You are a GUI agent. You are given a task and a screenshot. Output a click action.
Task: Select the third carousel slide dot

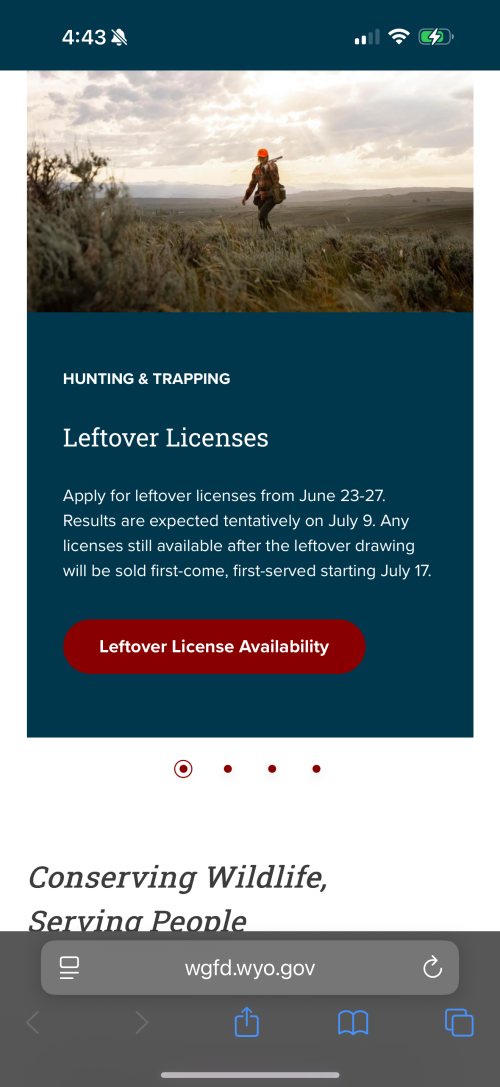coord(272,769)
